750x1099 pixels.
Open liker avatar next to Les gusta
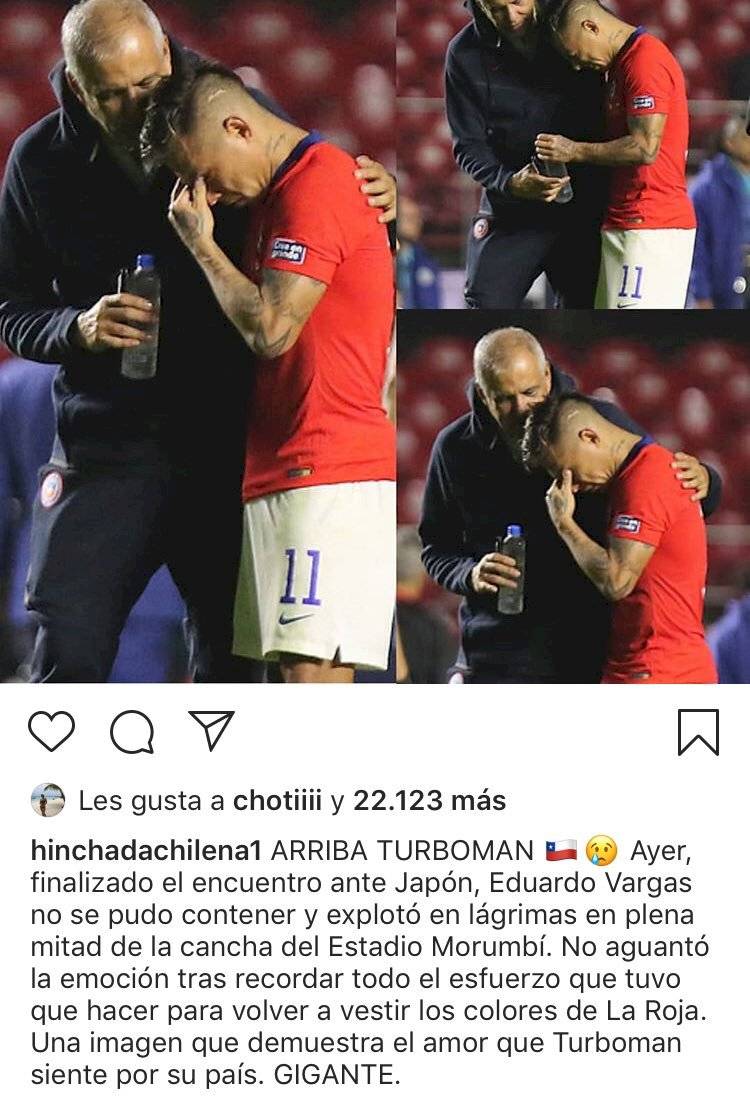click(48, 800)
